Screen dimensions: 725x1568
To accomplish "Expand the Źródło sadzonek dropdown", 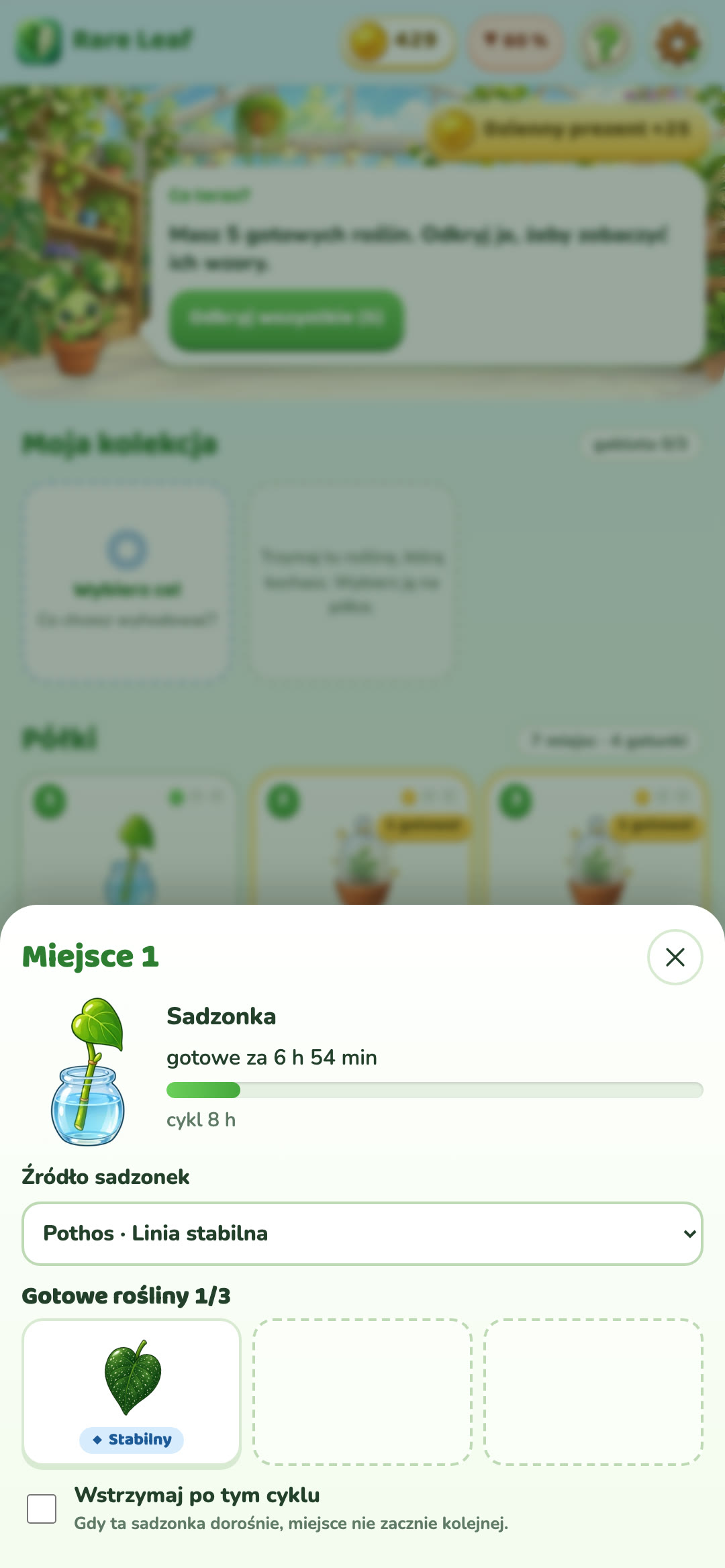I will tap(362, 1233).
